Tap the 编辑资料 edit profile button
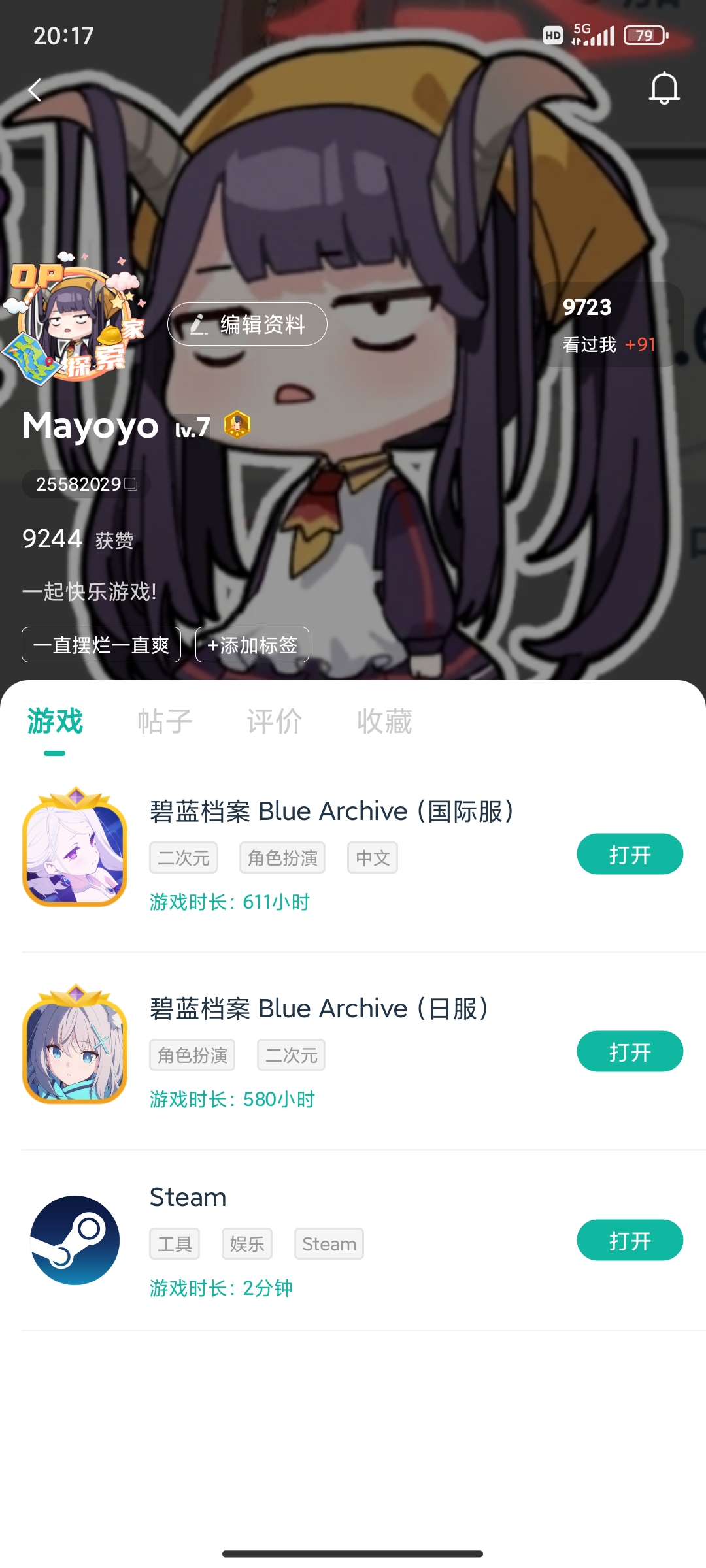Image resolution: width=706 pixels, height=1568 pixels. point(247,324)
